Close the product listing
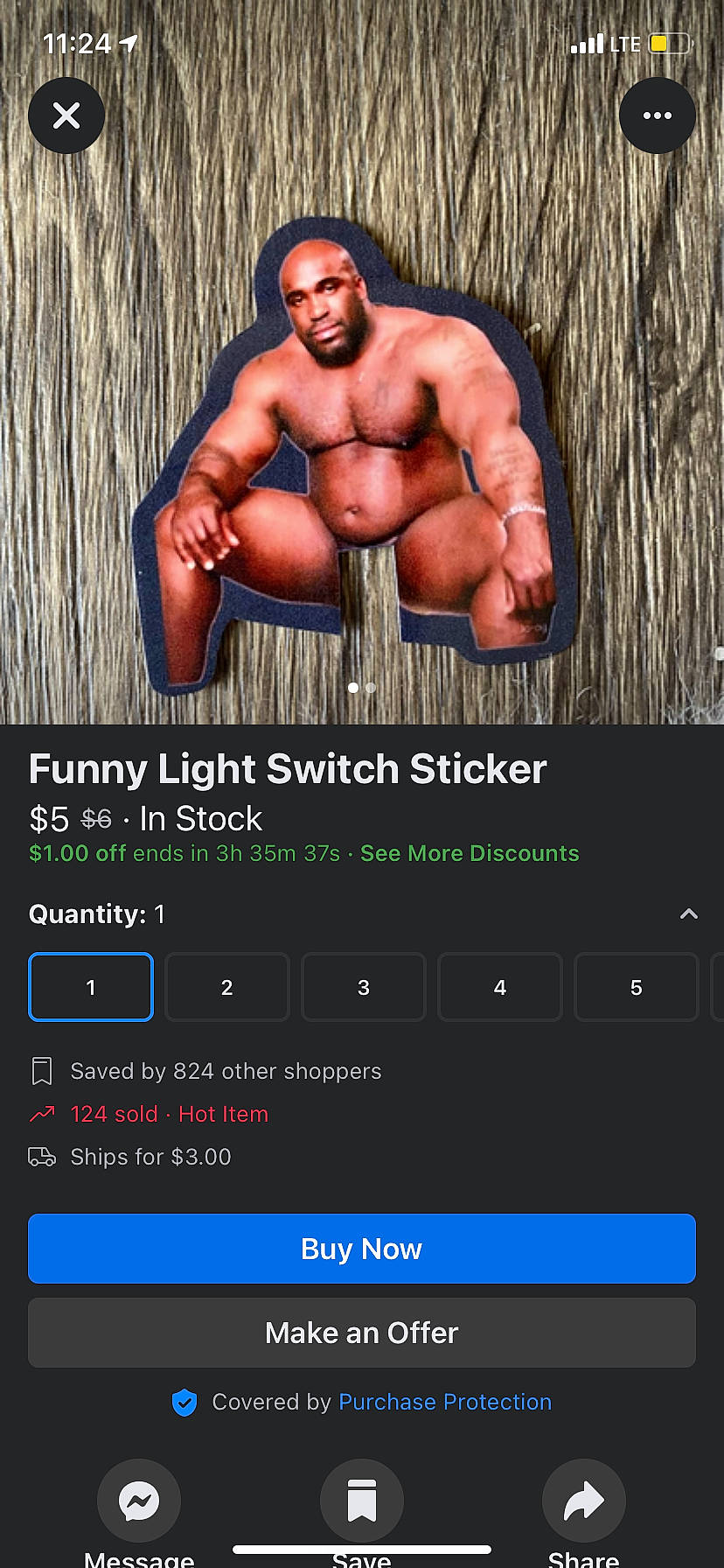The image size is (724, 1568). pyautogui.click(x=66, y=115)
